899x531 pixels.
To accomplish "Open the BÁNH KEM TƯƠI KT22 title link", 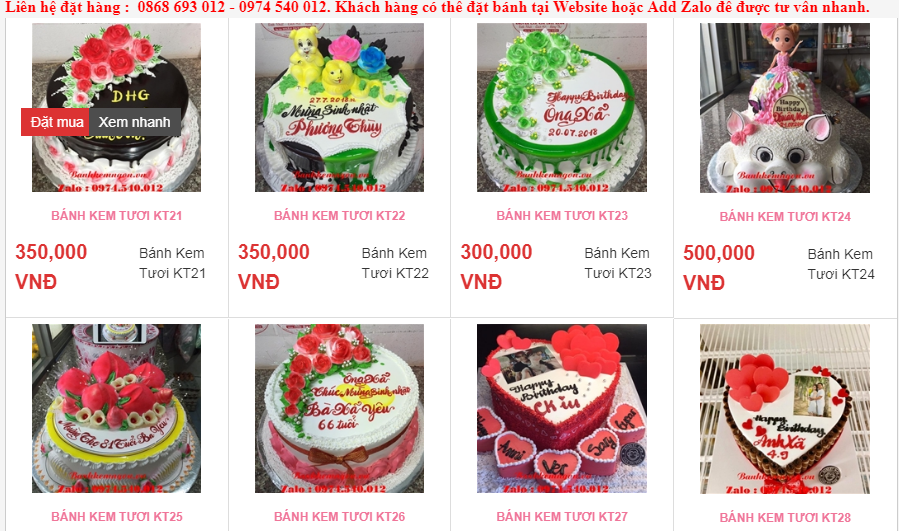I will coord(339,215).
